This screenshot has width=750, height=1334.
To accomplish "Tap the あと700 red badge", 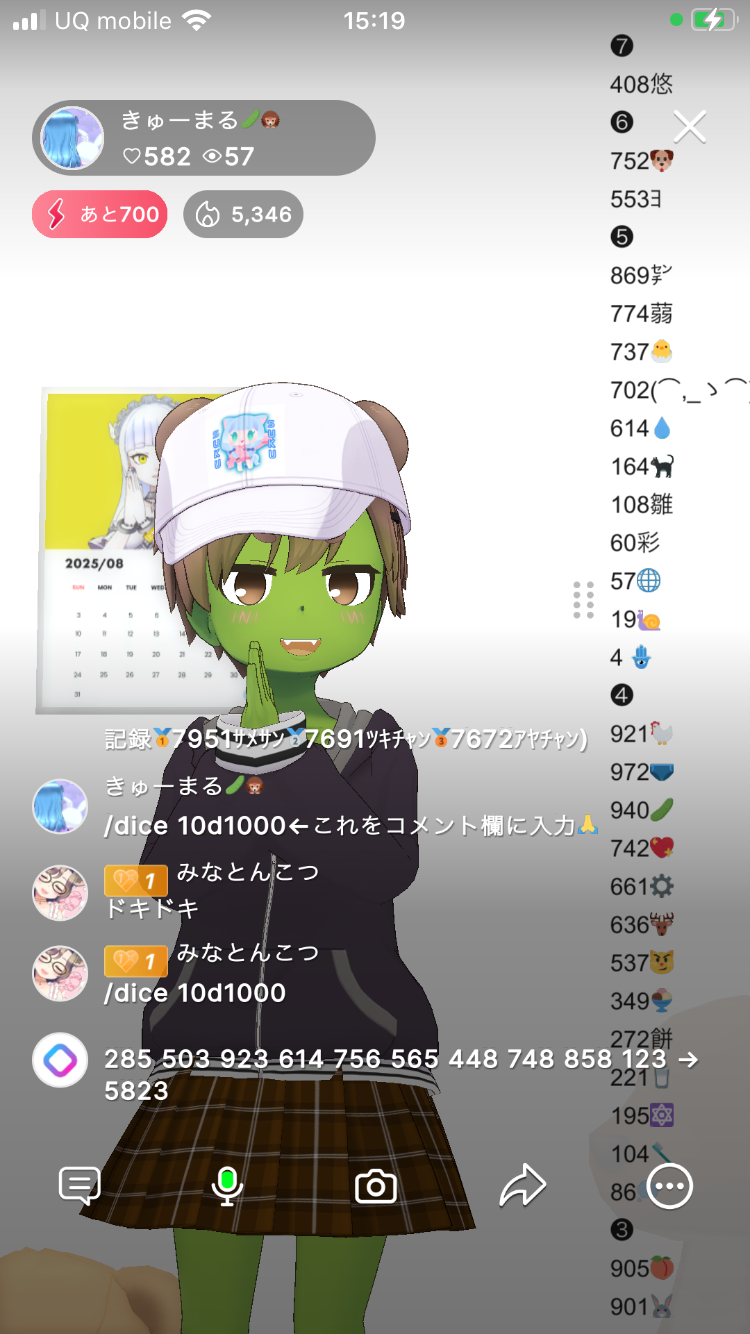I will pyautogui.click(x=100, y=214).
